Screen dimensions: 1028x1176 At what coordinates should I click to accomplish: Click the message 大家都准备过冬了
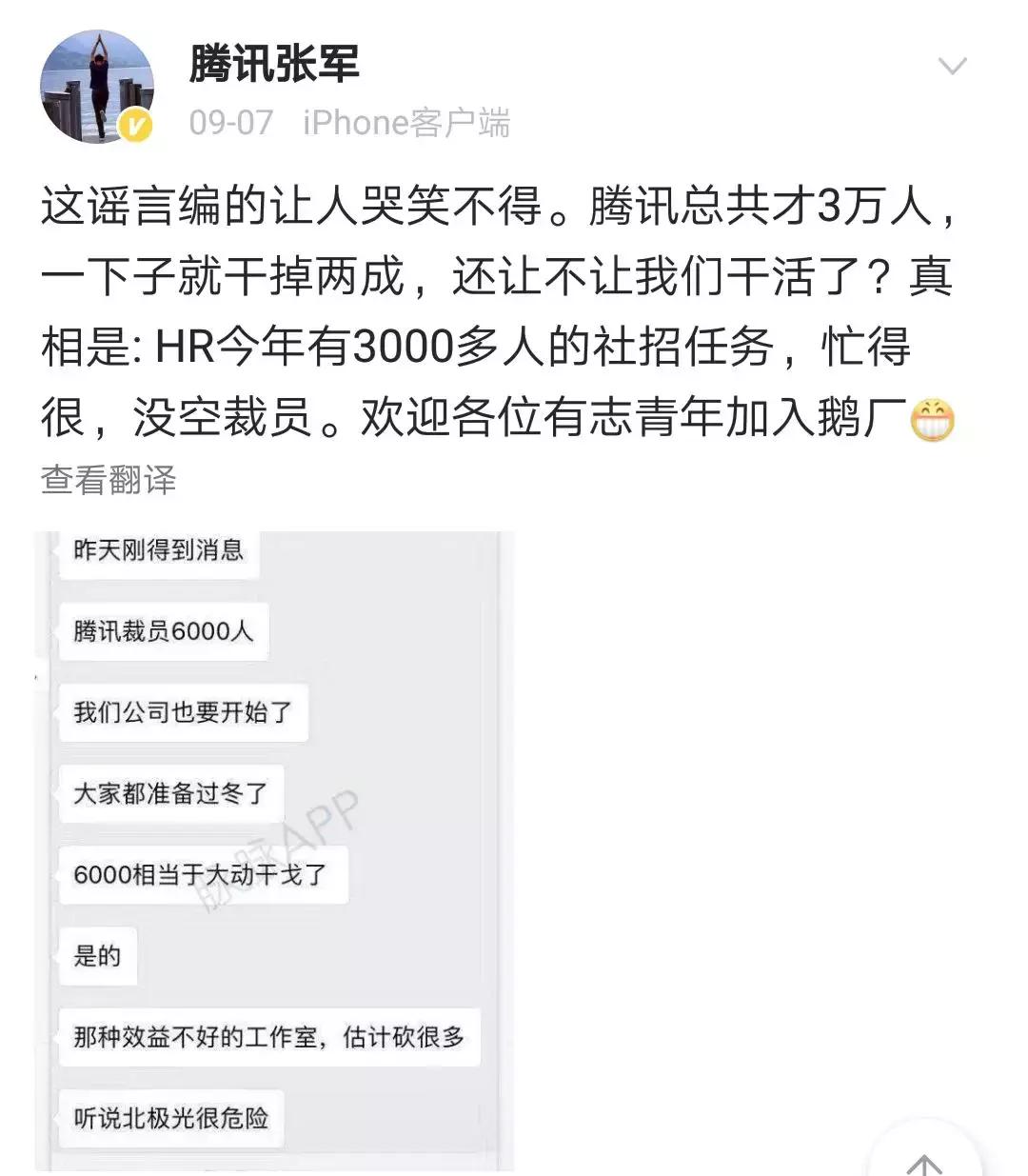[171, 793]
